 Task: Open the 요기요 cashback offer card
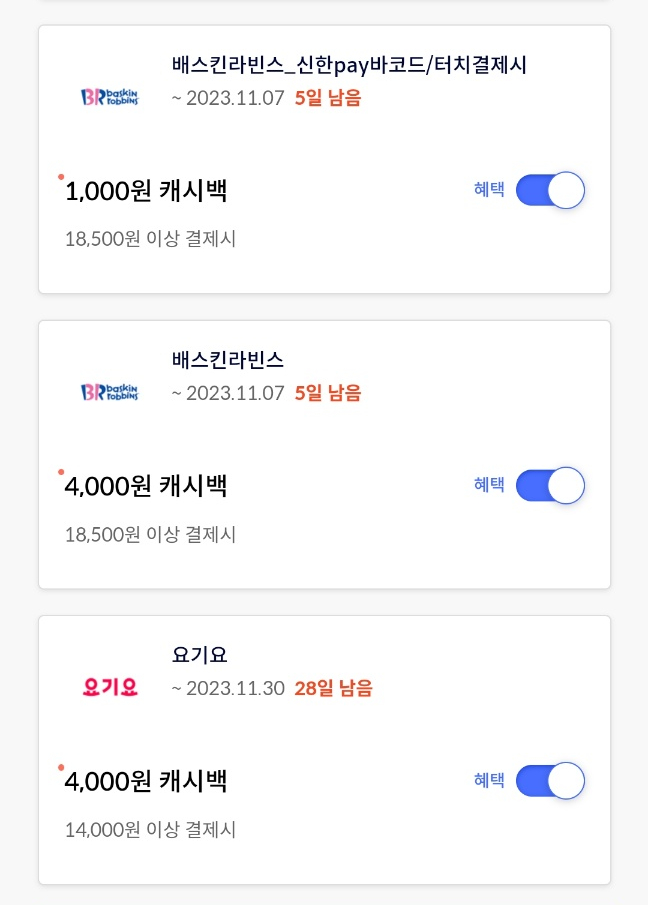200,656
